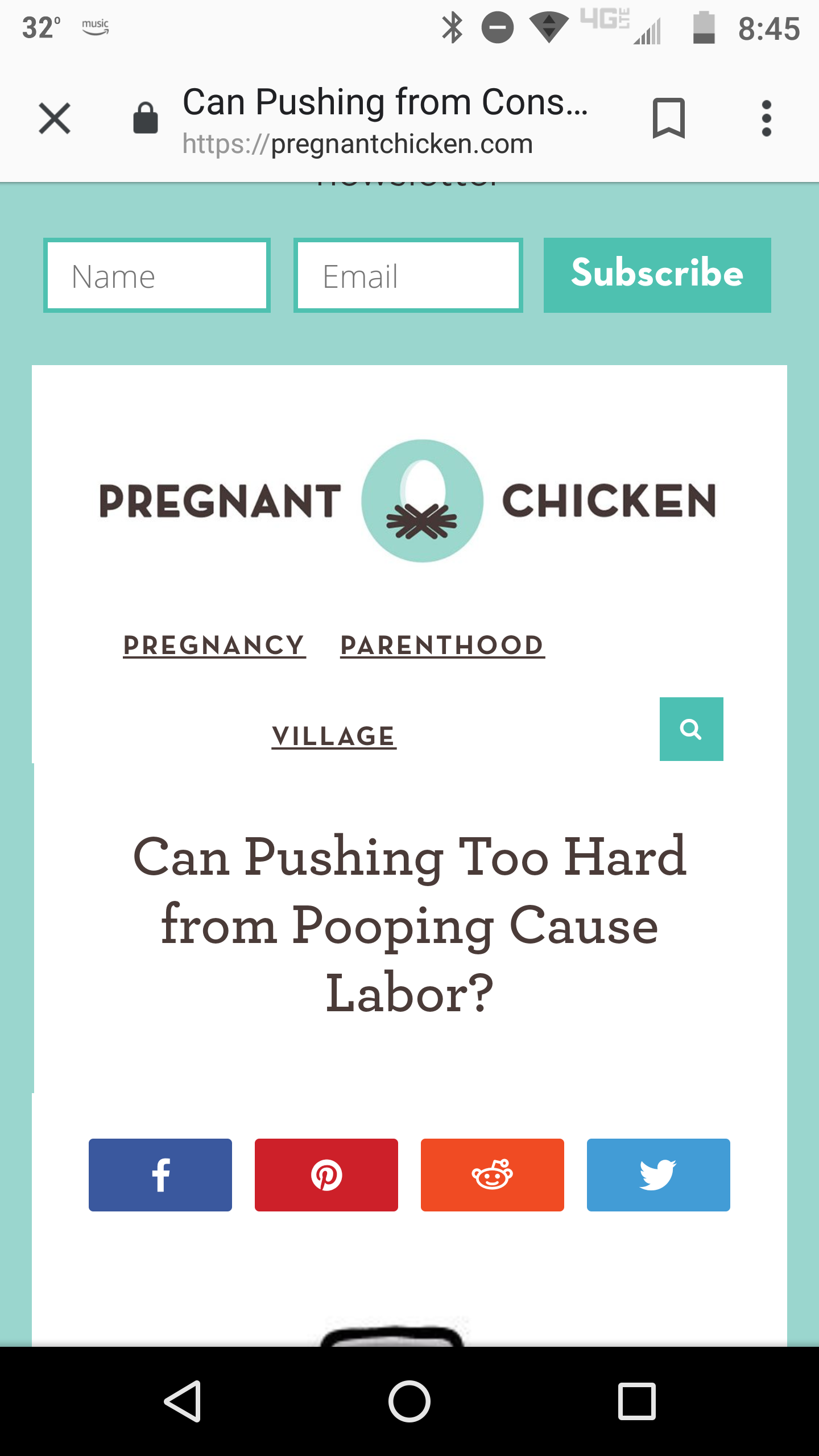Open the Pregnancy section
Screen dimensions: 819x1456
click(x=214, y=646)
